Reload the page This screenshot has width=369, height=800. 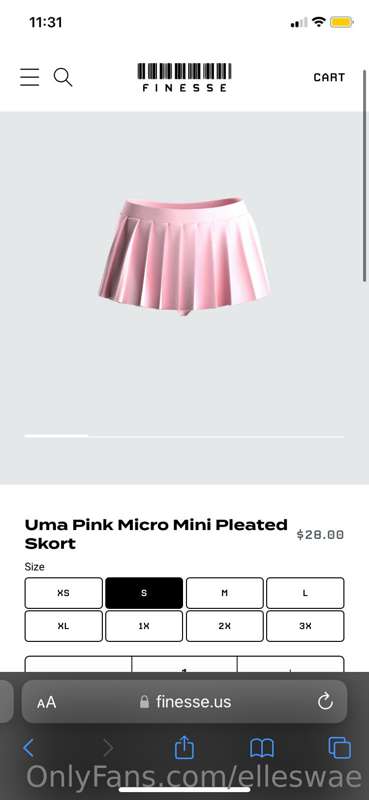click(325, 702)
